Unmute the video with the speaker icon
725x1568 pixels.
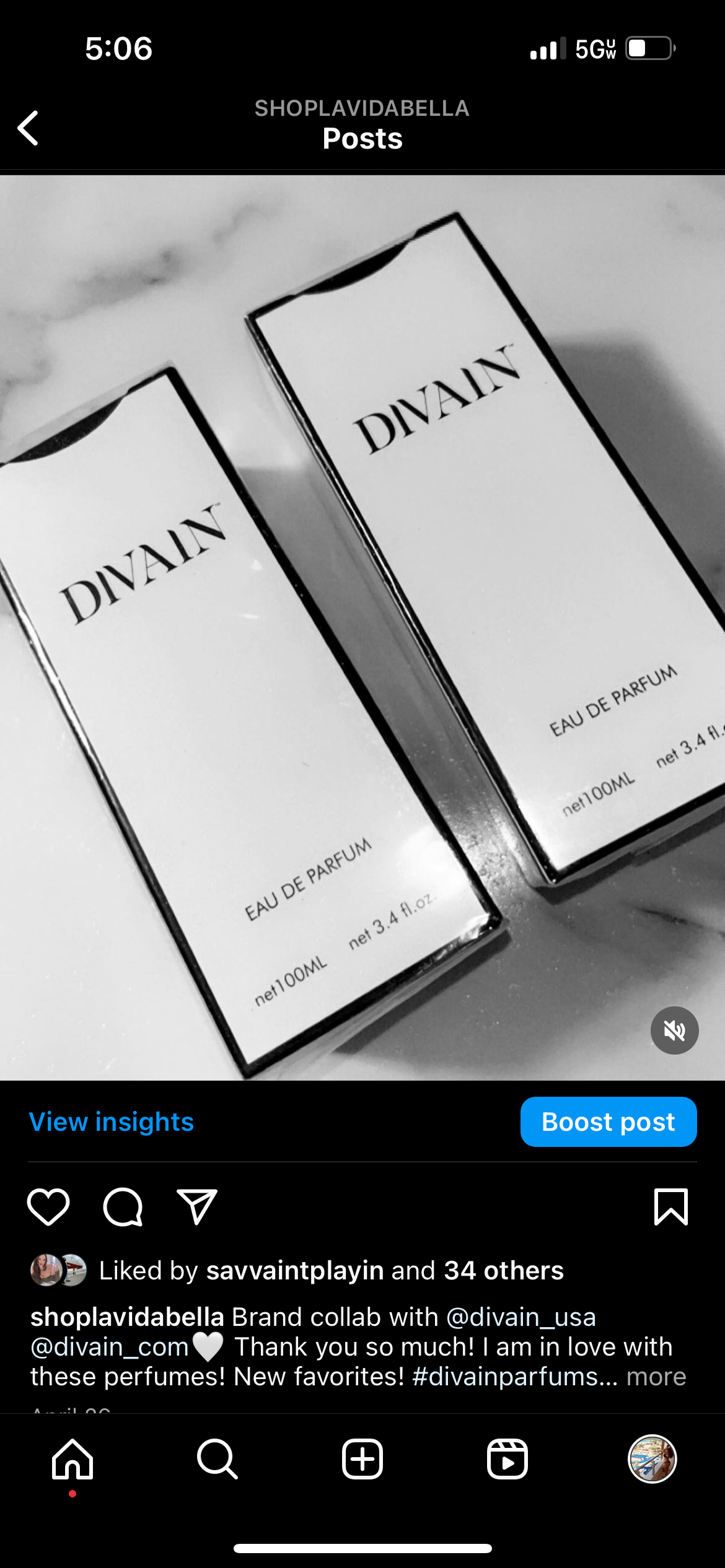(x=674, y=1030)
